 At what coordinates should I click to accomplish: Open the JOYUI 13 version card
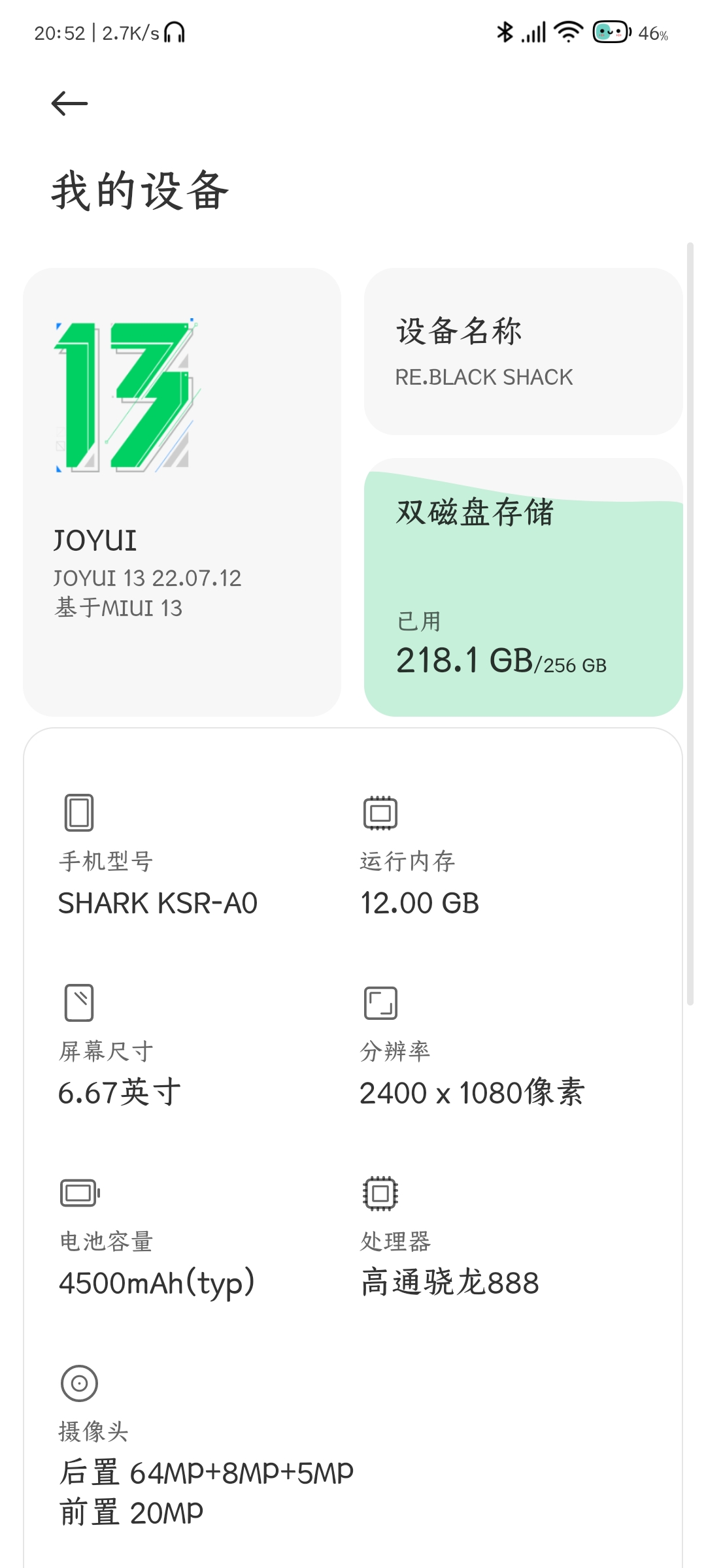click(x=182, y=492)
